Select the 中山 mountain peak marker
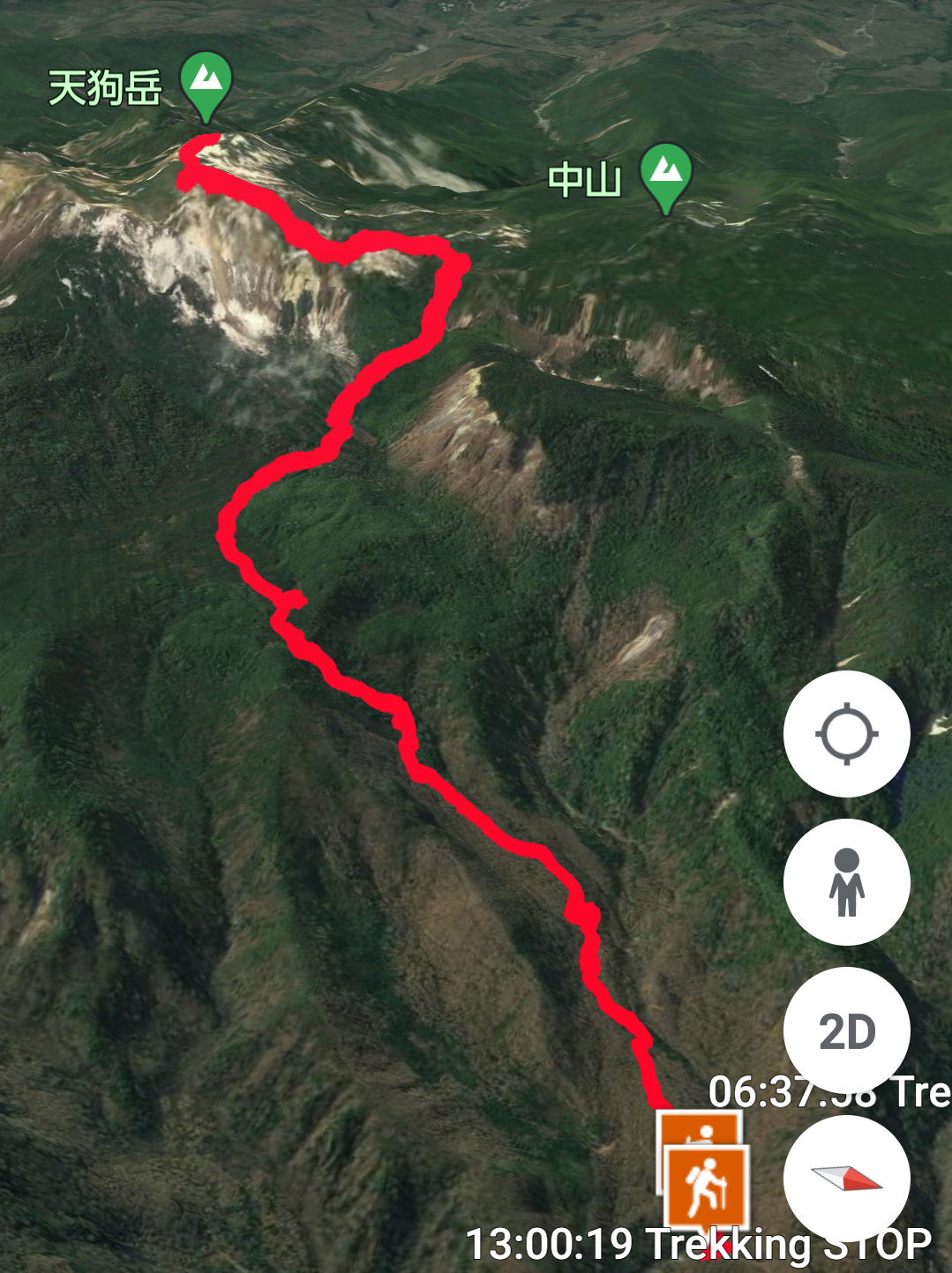This screenshot has height=1273, width=952. click(x=666, y=175)
